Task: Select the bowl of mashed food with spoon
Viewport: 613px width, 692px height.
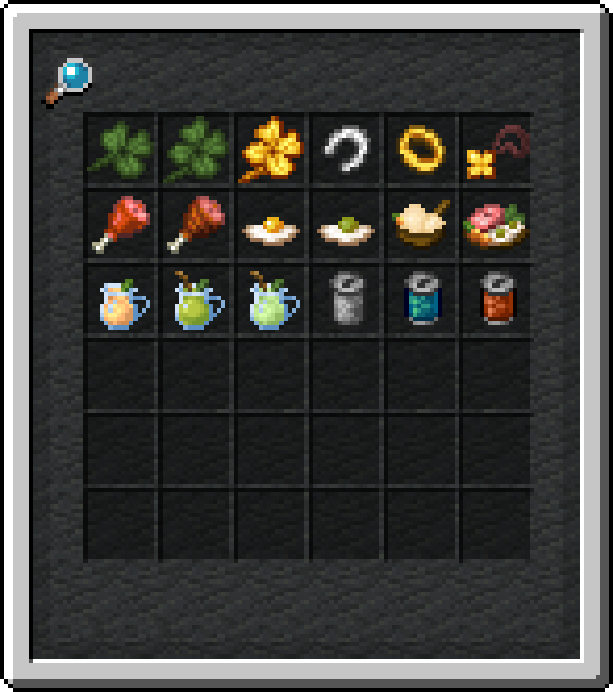Action: pyautogui.click(x=421, y=224)
